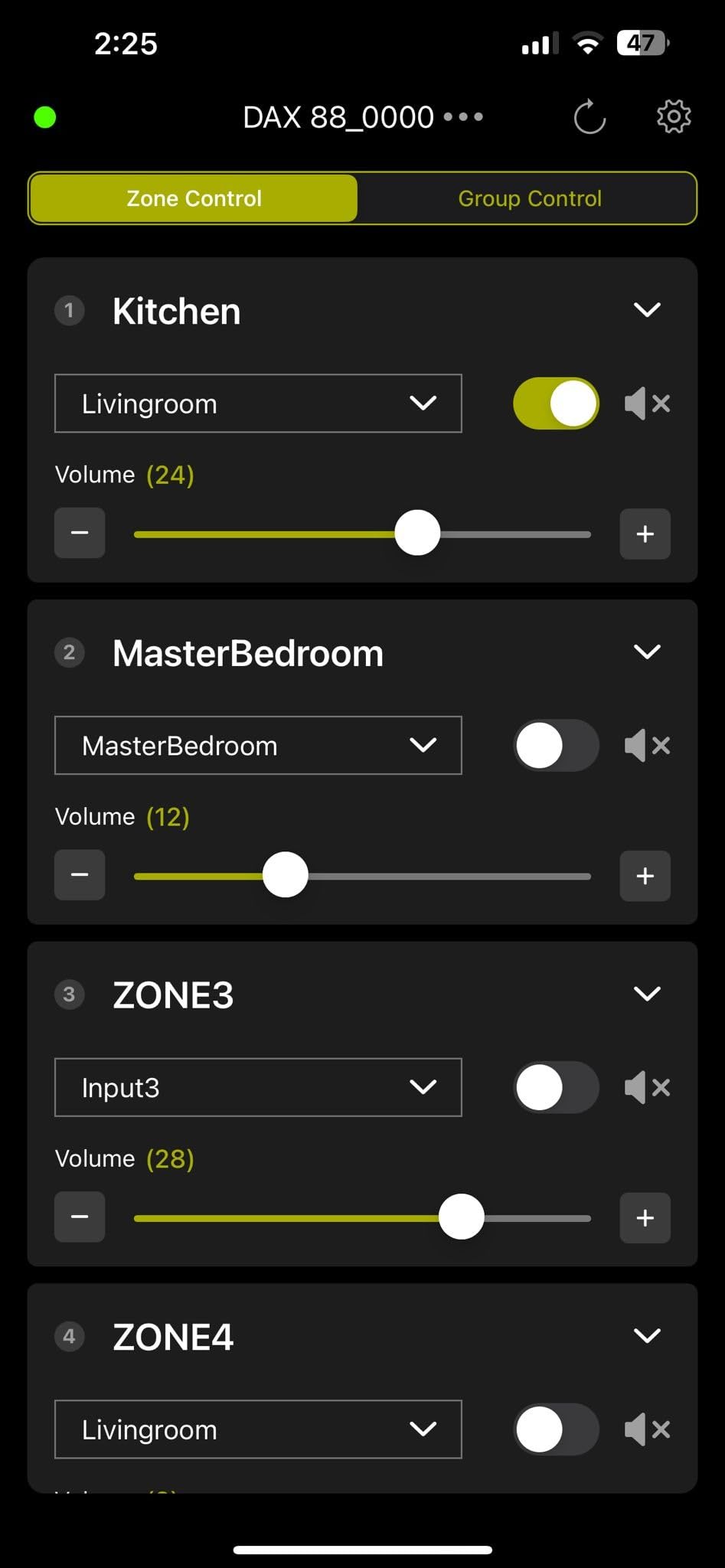
Task: Tap the green connection status indicator
Action: point(44,118)
